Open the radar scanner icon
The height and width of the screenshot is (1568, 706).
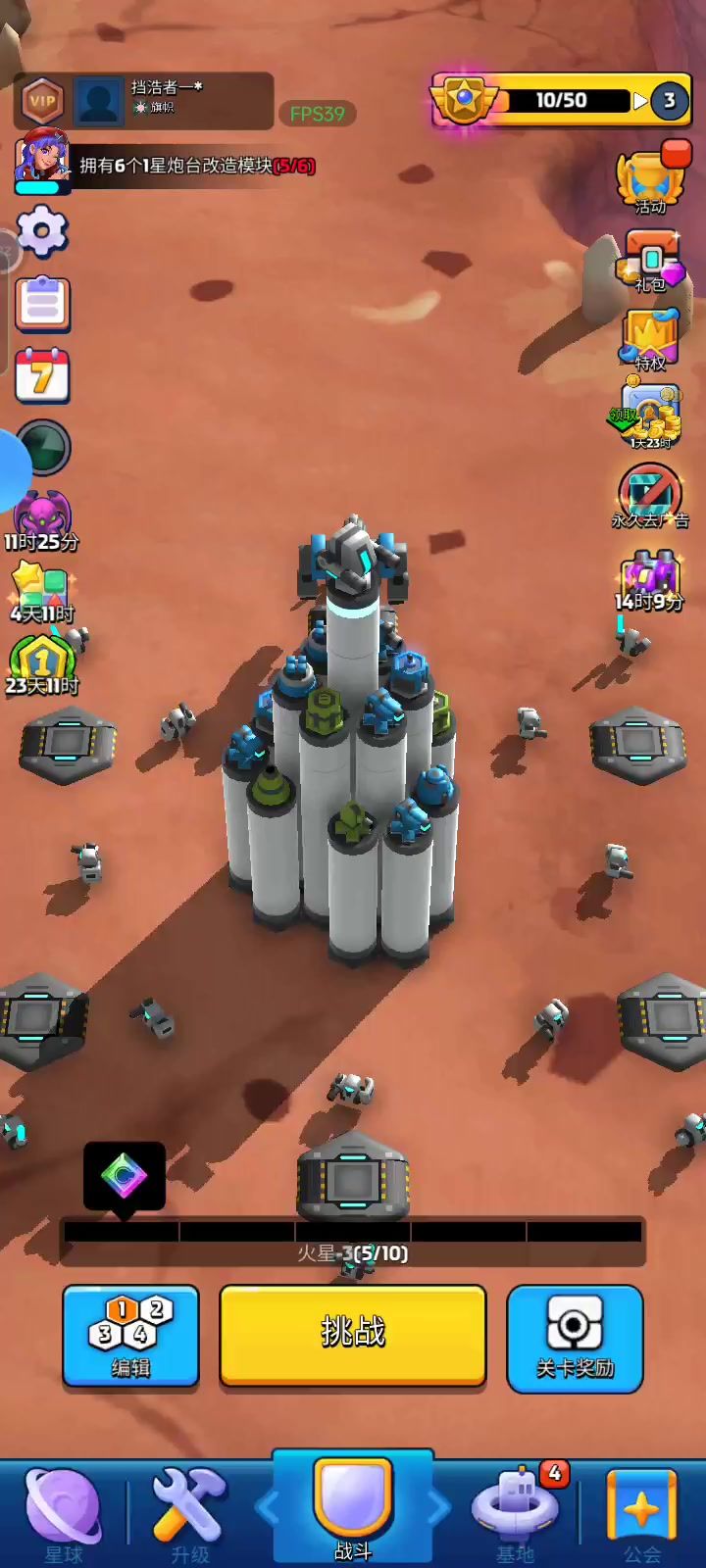(x=44, y=447)
